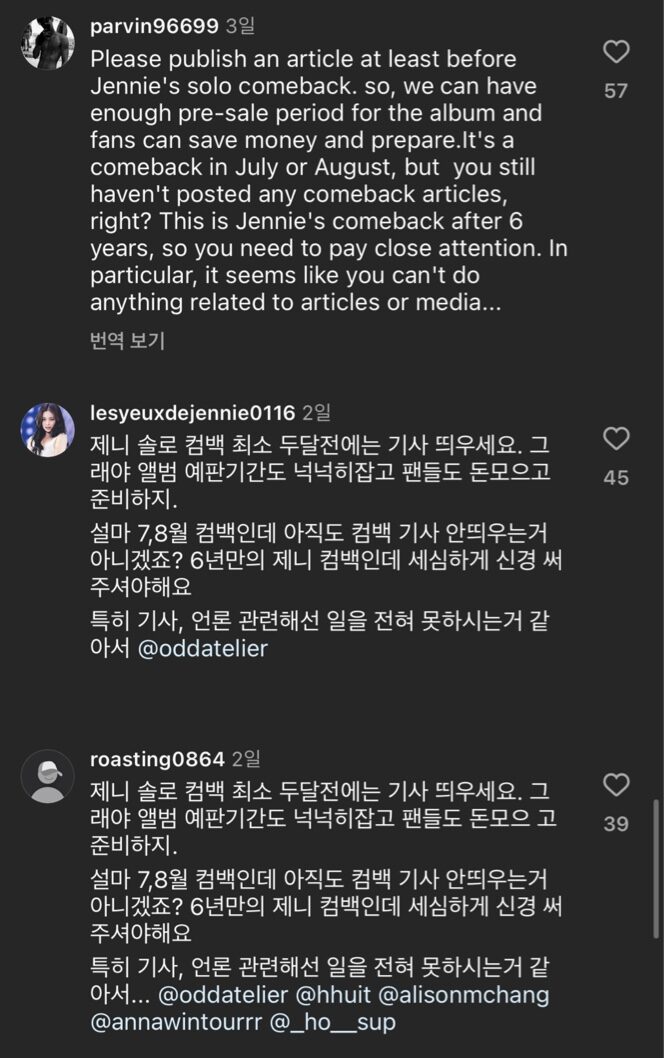Screen dimensions: 664x1058
Task: Open parvin96699's profile picture
Action: 47,43
